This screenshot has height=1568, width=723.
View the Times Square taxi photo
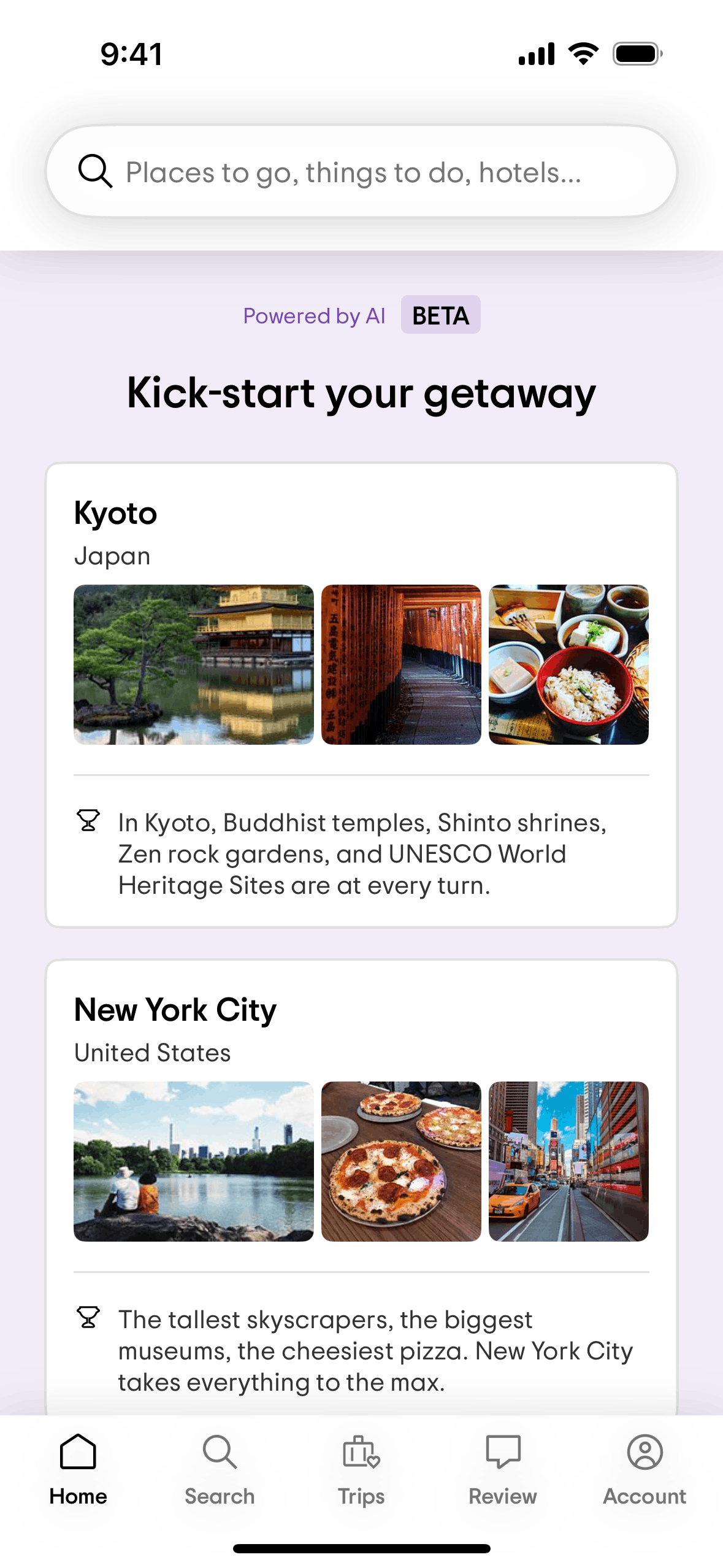tap(568, 1161)
